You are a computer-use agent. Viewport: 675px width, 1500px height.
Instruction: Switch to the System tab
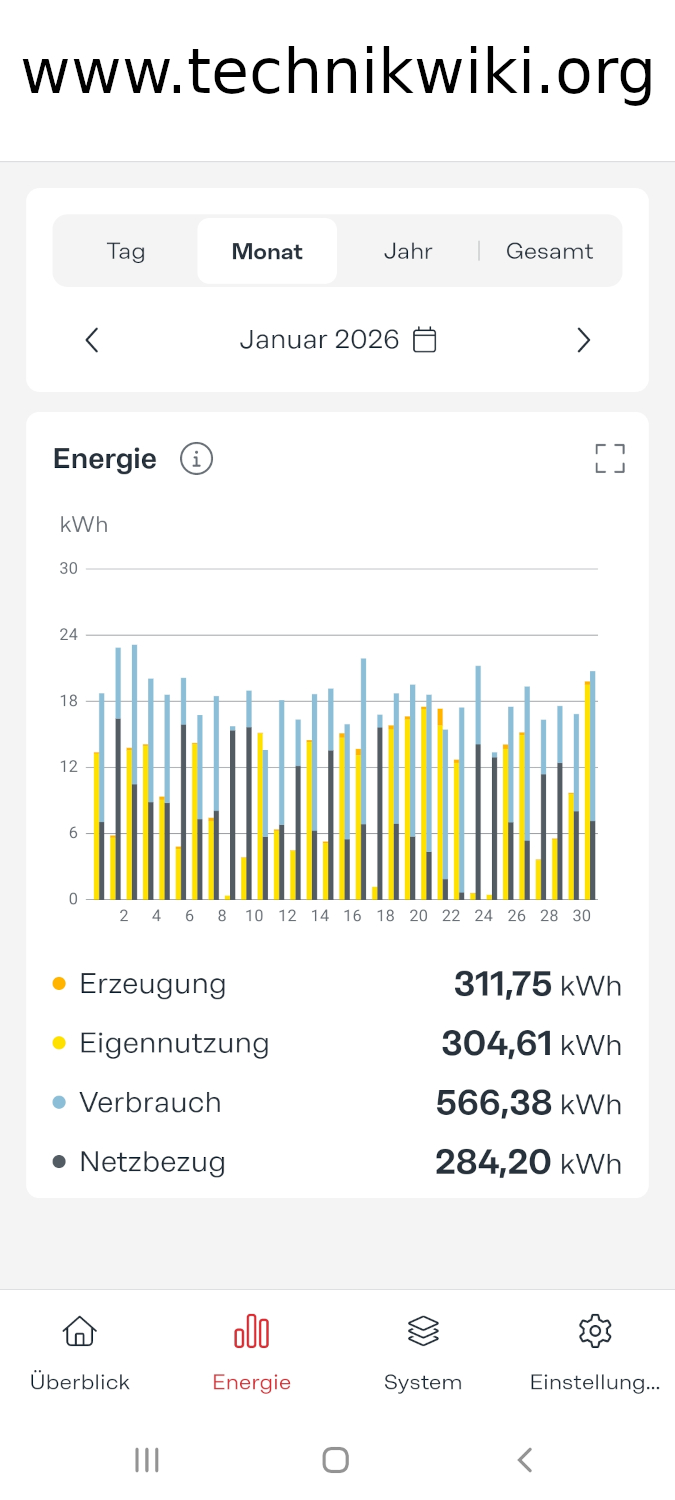click(x=423, y=1354)
